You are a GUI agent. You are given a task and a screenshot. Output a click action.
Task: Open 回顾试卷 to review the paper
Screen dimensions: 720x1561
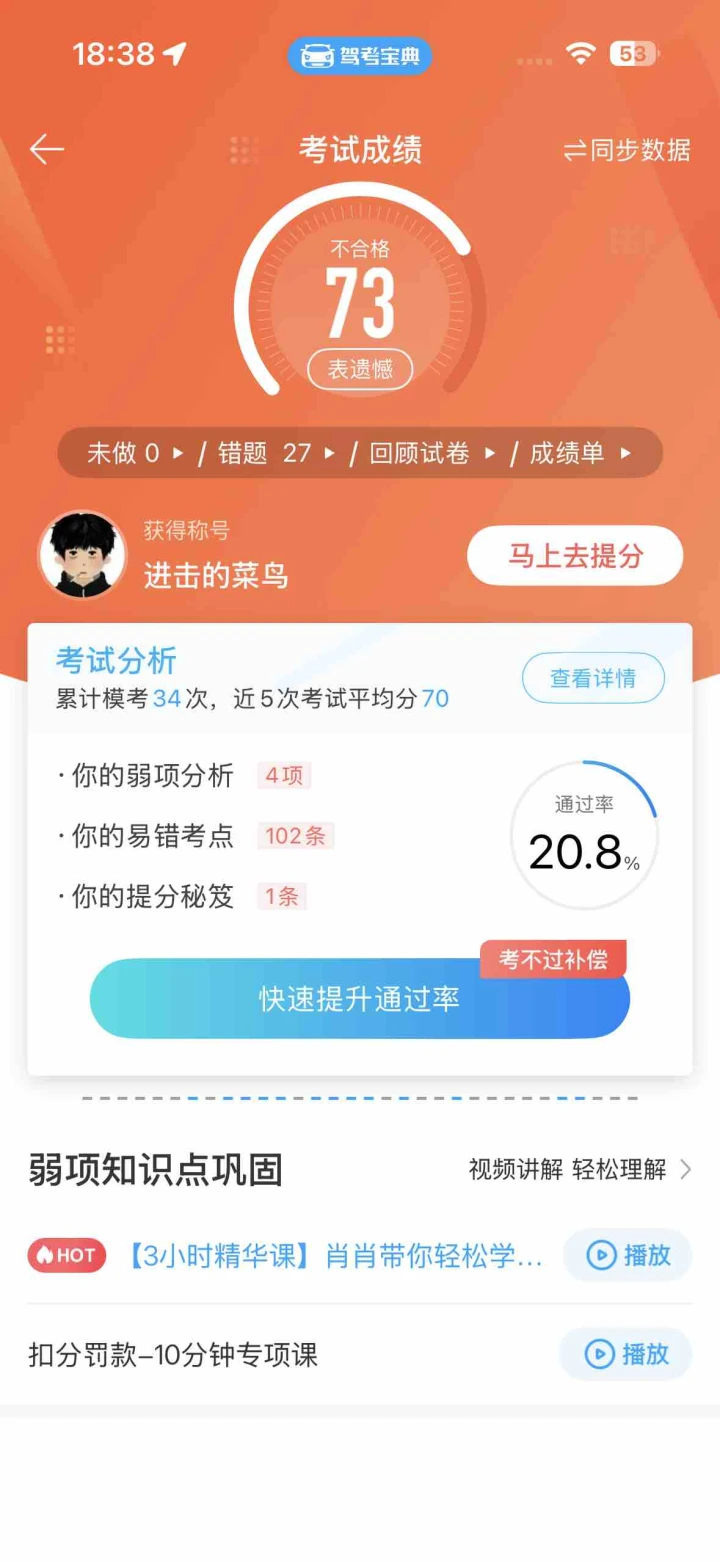pos(432,453)
